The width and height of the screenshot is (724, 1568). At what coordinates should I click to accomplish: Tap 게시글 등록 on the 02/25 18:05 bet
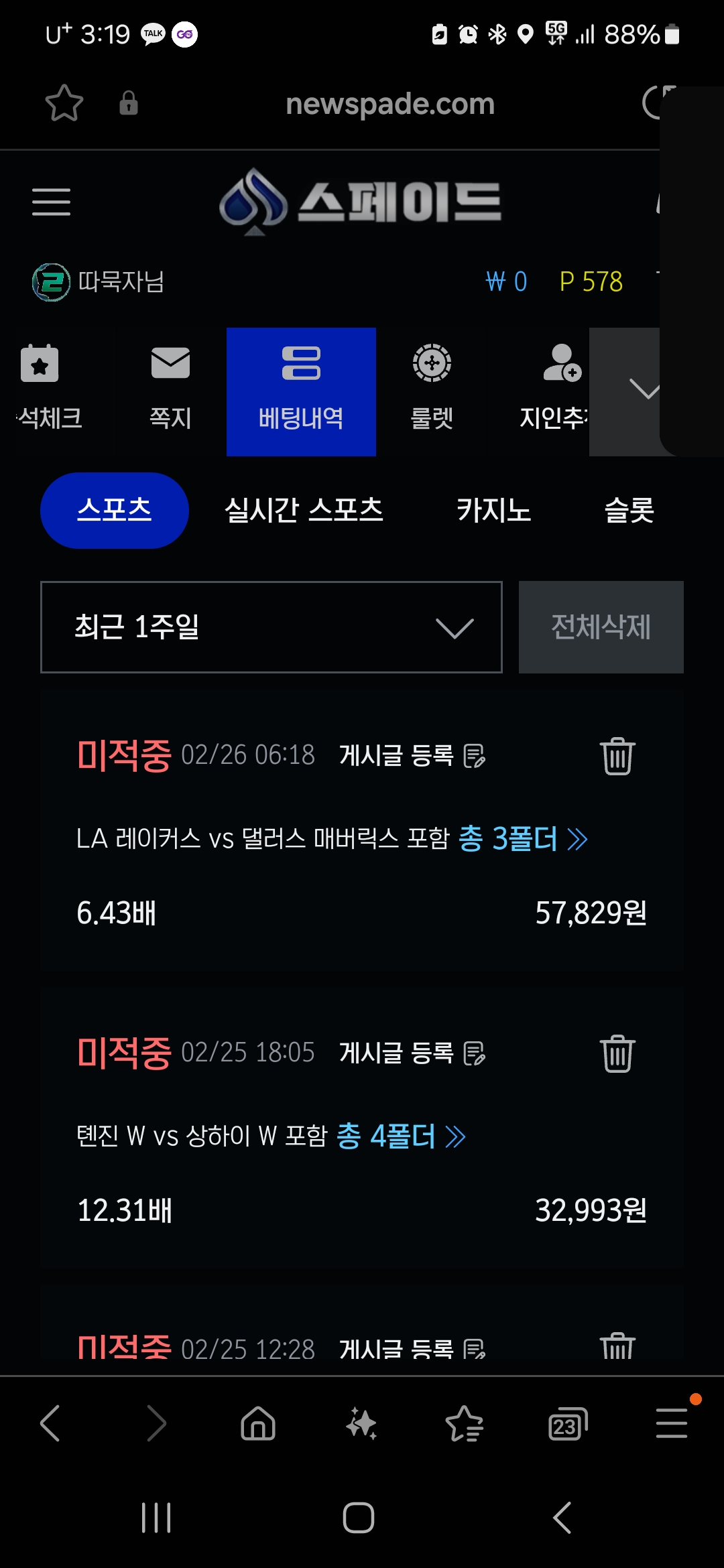(x=412, y=1053)
